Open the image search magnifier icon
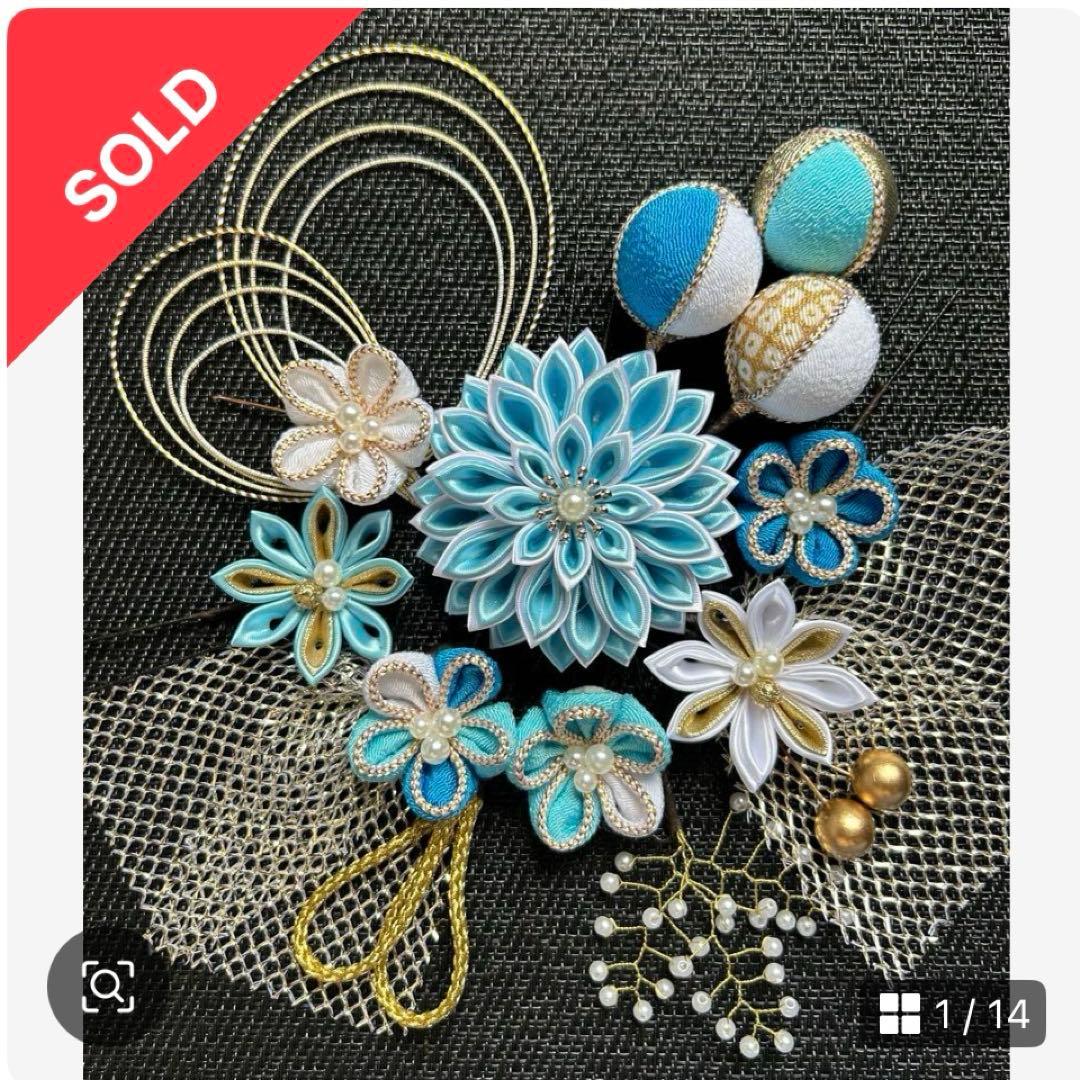 (107, 988)
